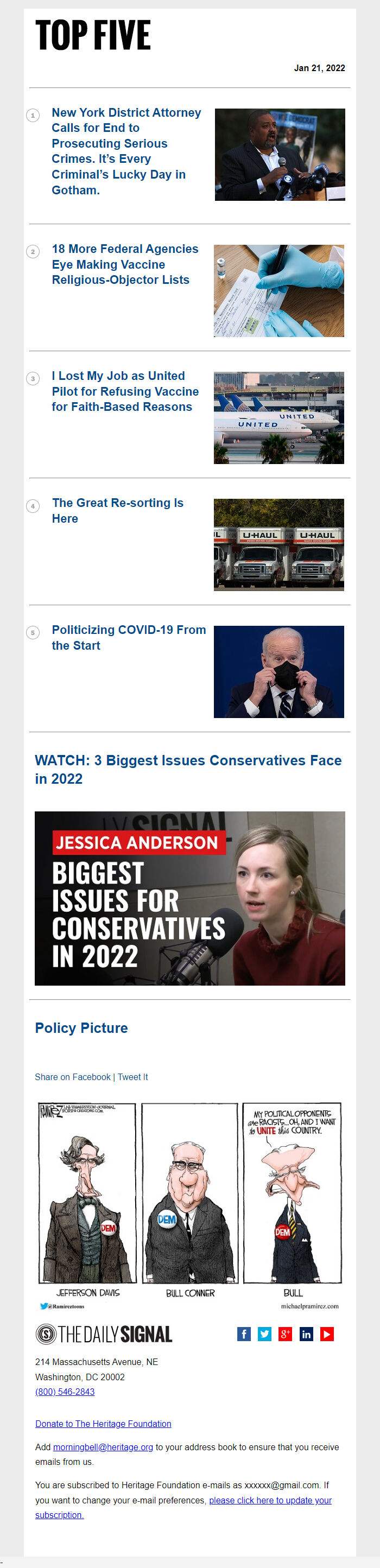Read Politicizing COVID-19 From the Start
Viewport: 380px width, 1568px height.
pos(128,637)
